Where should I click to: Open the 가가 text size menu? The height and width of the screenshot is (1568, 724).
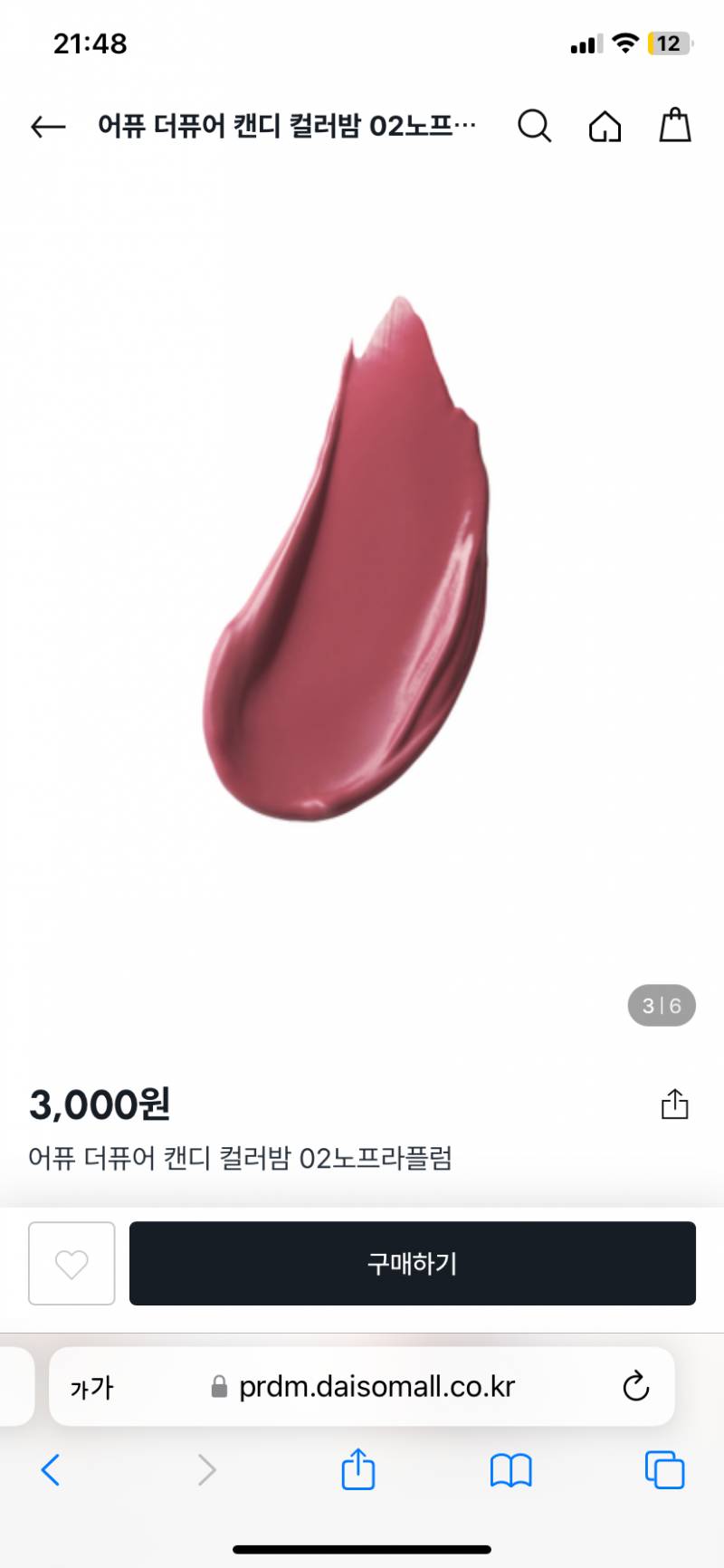coord(91,1387)
